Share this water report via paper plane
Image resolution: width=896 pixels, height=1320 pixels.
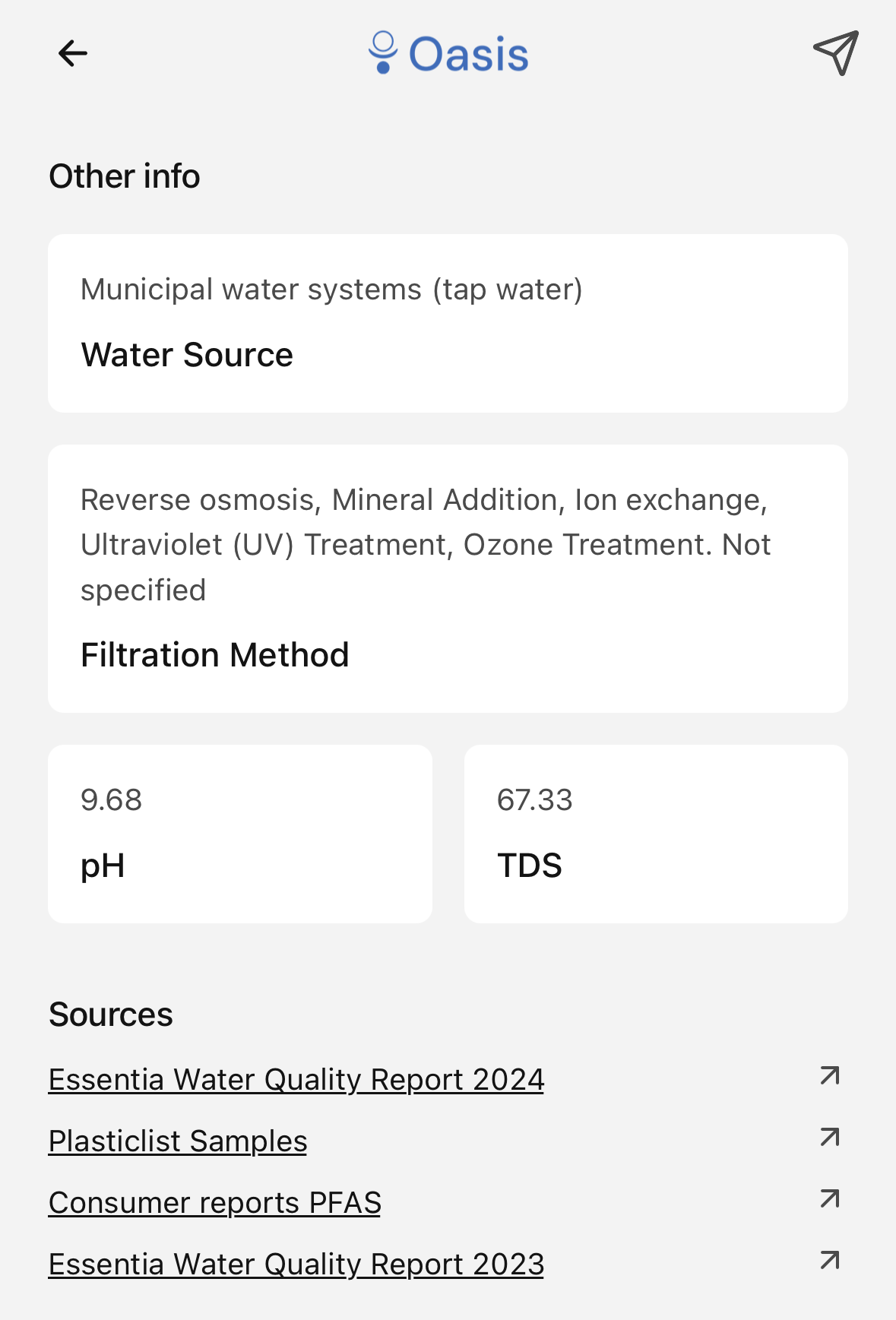(835, 53)
